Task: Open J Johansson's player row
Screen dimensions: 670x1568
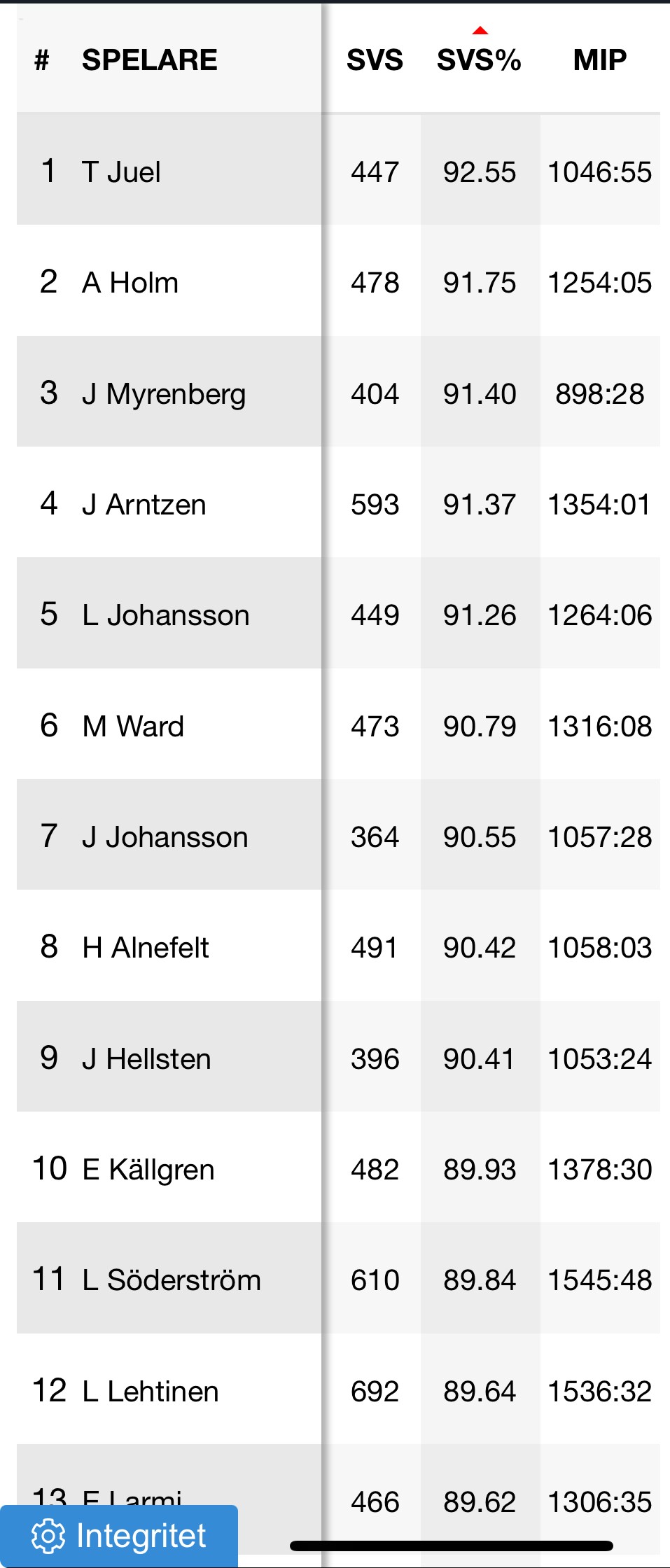Action: [x=165, y=836]
